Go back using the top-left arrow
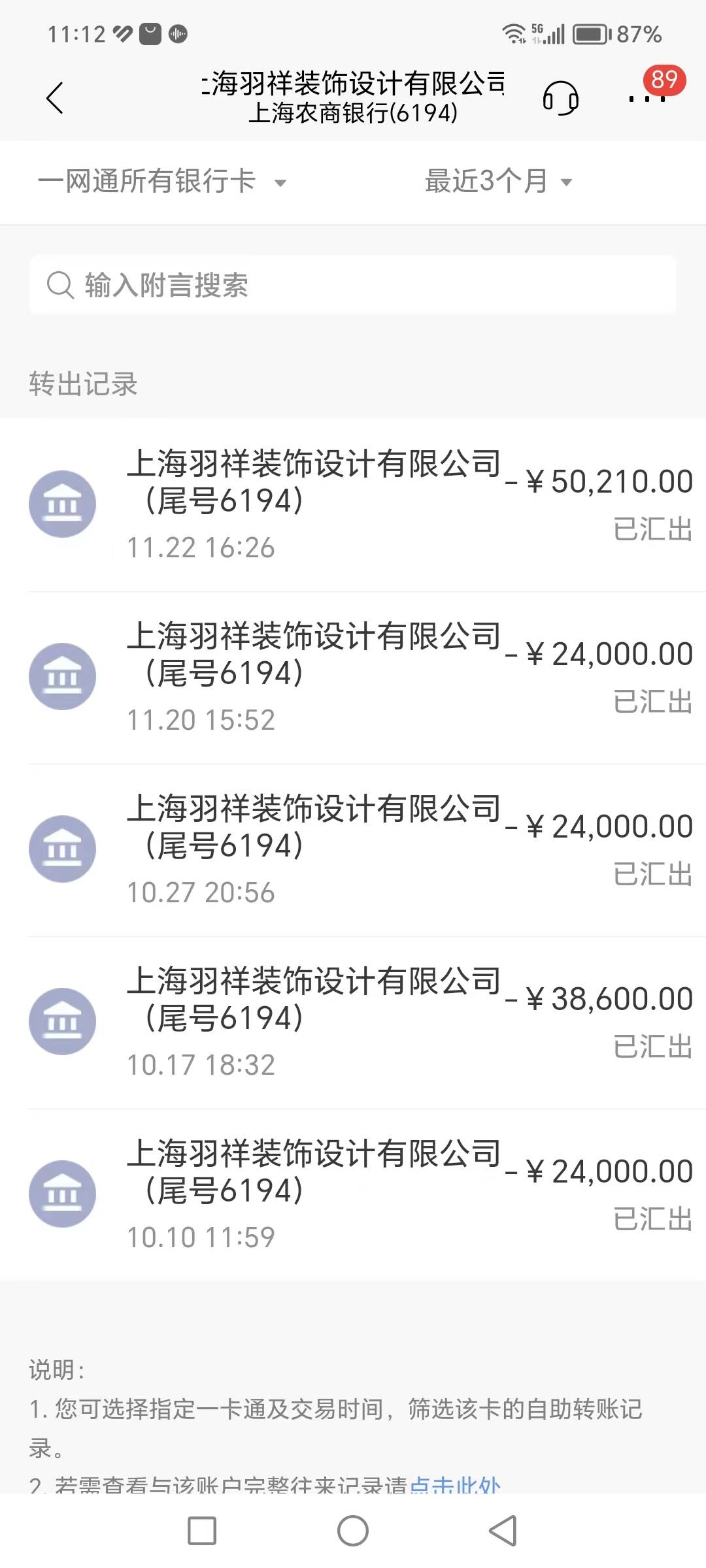The width and height of the screenshot is (706, 1568). click(56, 99)
